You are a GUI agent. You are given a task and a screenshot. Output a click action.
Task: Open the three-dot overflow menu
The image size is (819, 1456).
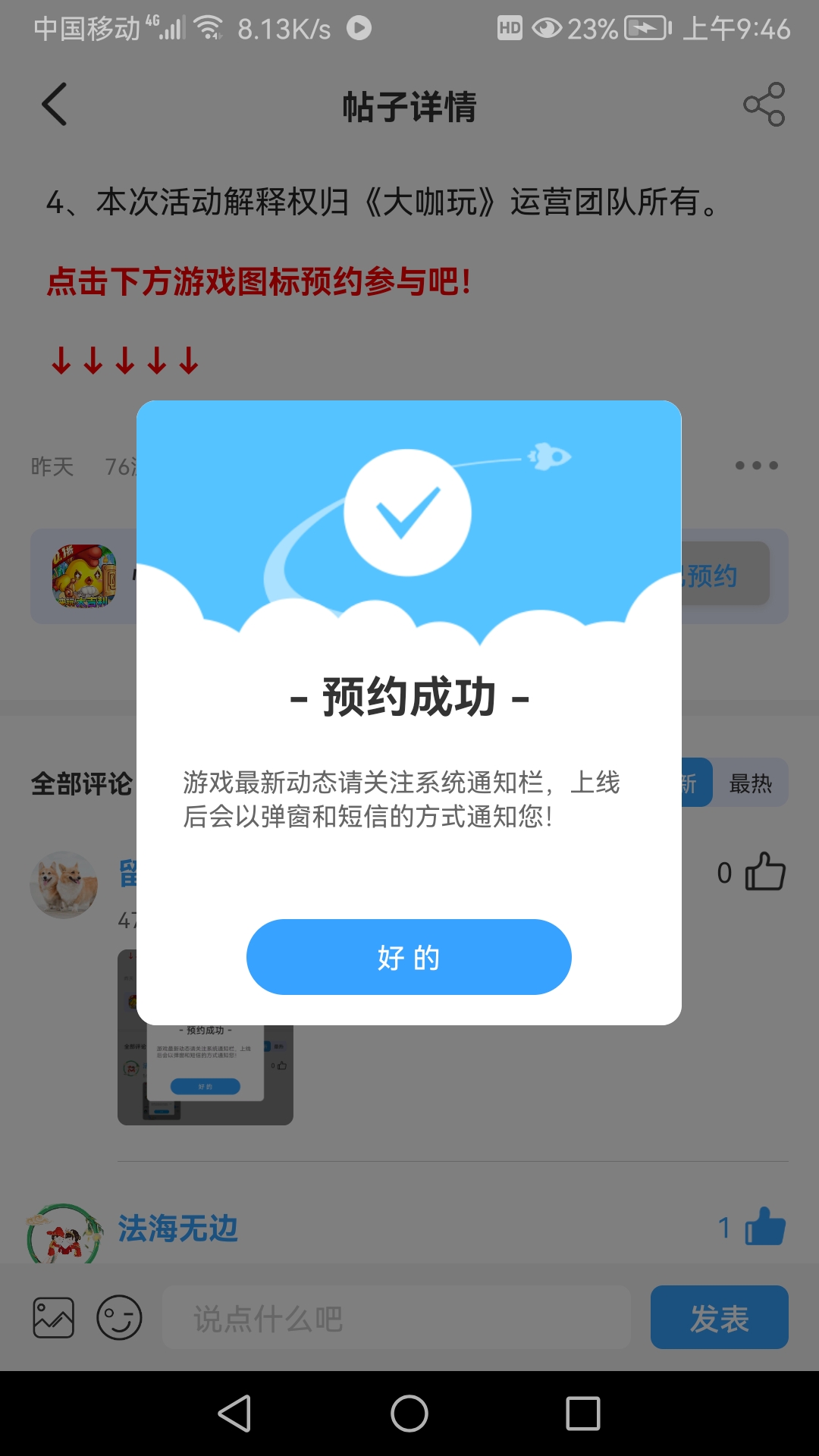tap(756, 465)
